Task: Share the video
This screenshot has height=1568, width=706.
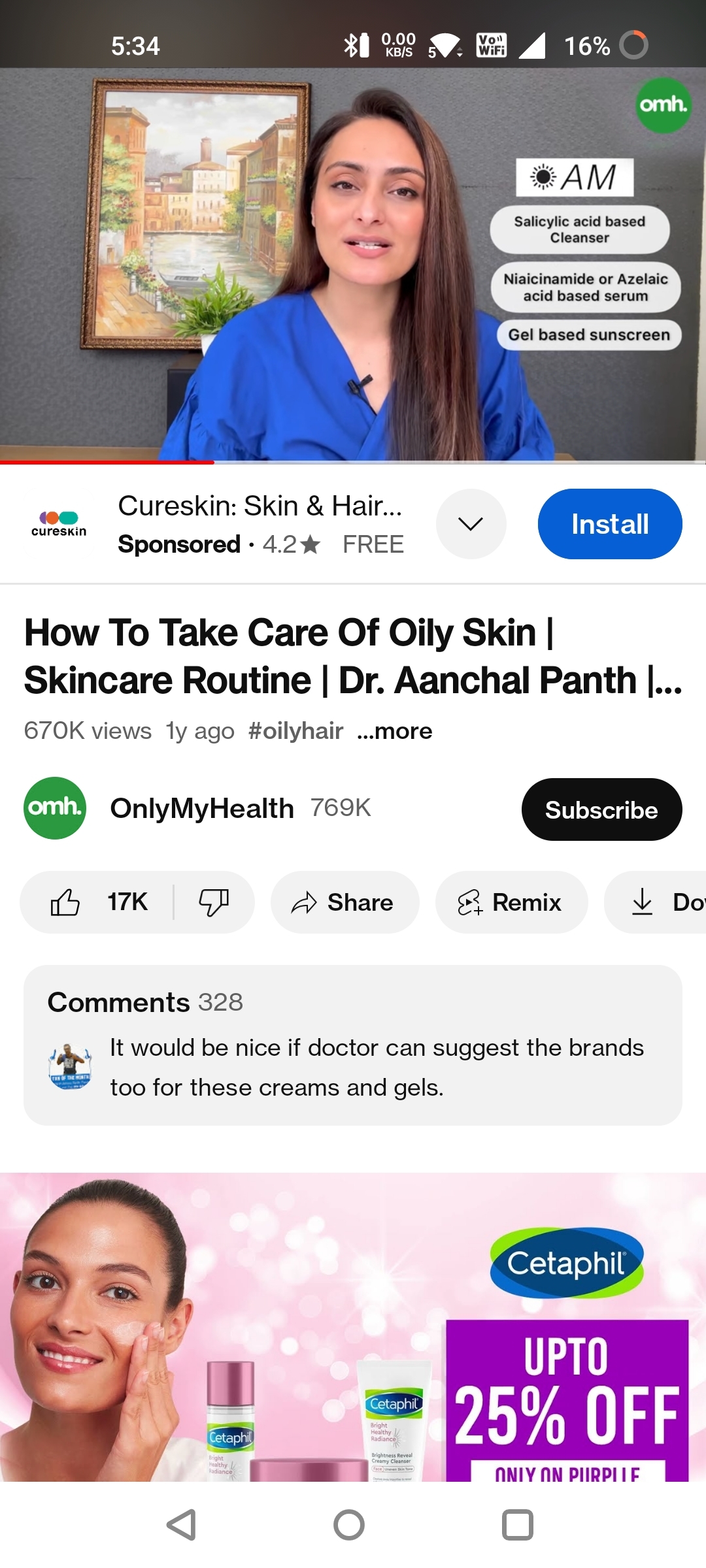Action: coord(345,902)
